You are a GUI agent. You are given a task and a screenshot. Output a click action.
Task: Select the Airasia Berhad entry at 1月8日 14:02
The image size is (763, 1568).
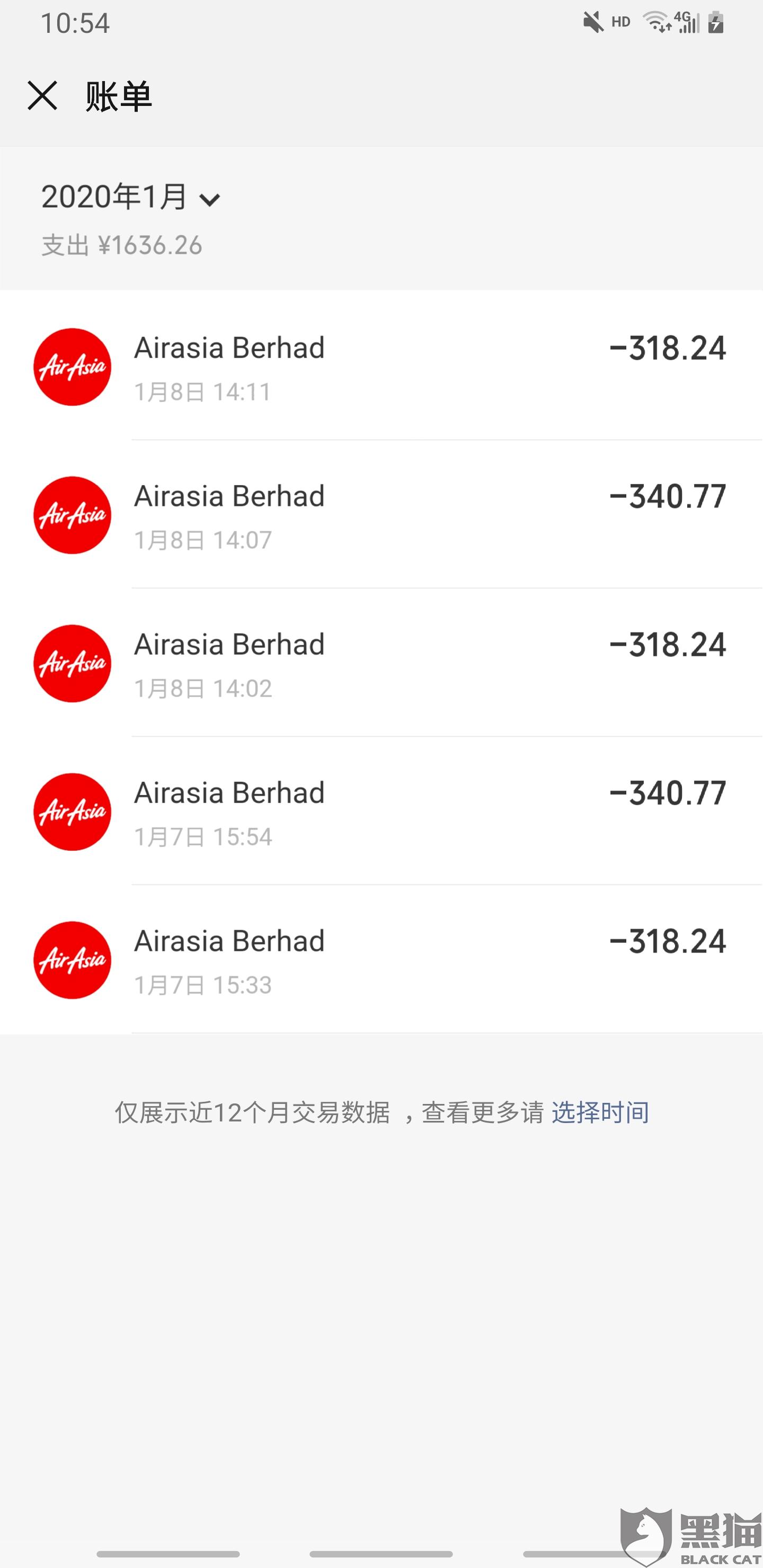381,663
